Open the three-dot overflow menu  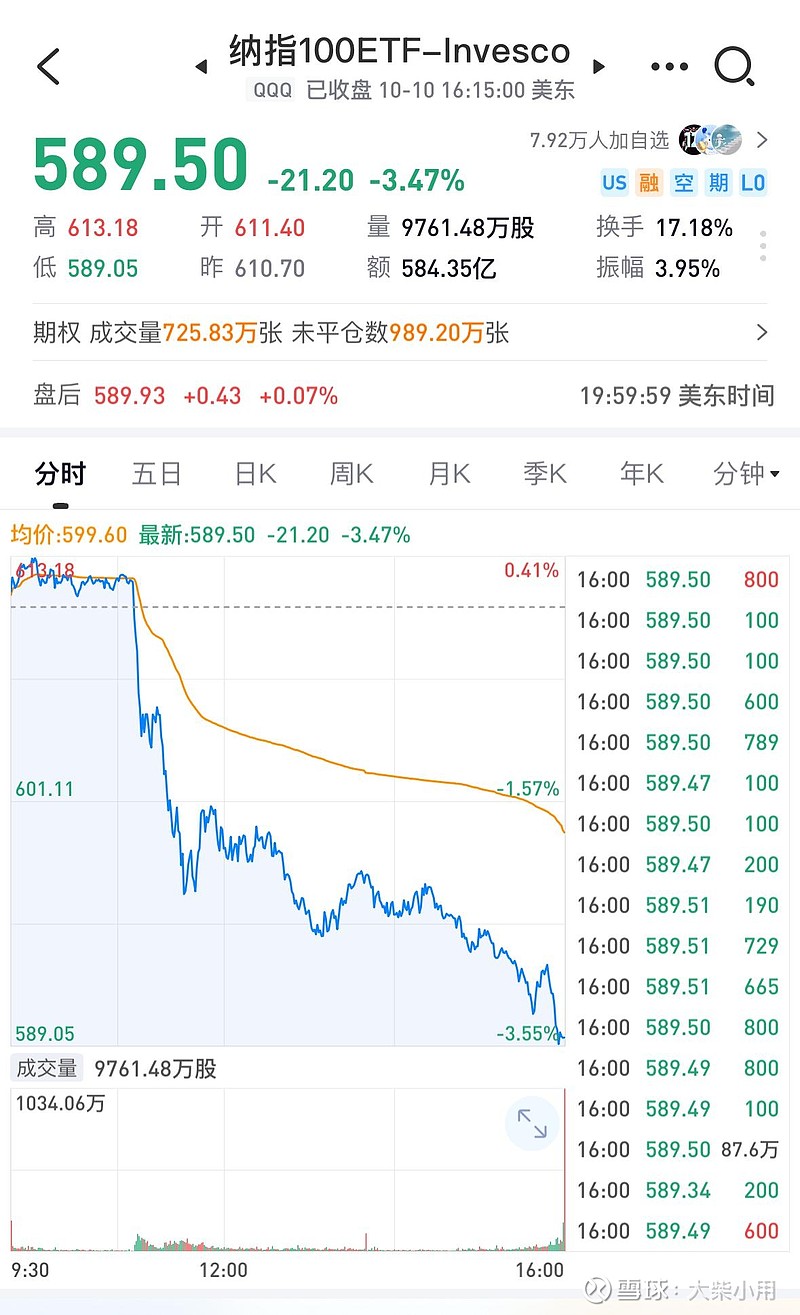pos(669,67)
